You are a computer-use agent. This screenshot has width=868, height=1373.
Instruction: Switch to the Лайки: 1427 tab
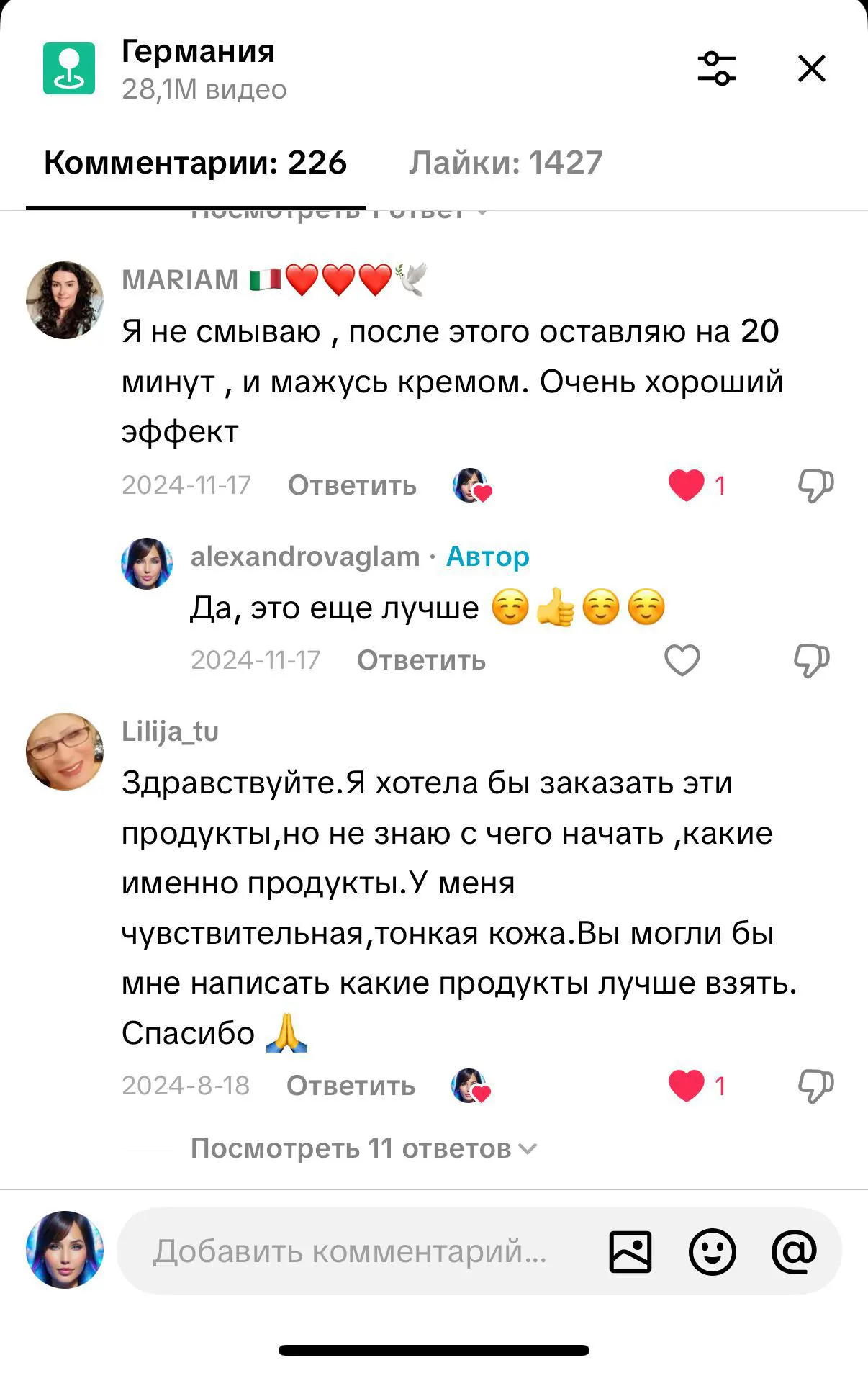[506, 163]
